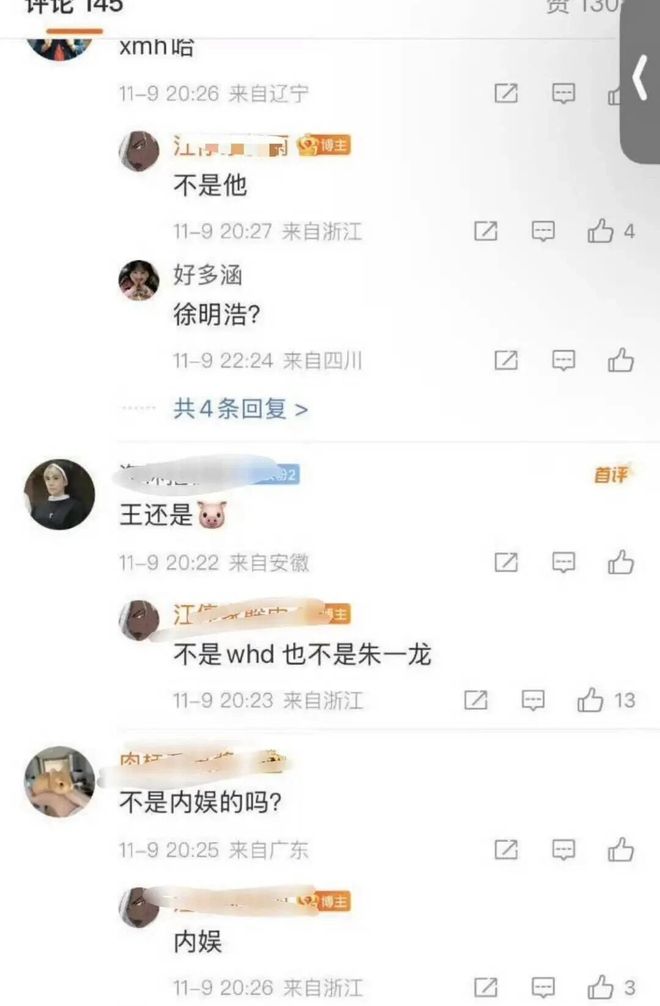Like the comment 王还是🐷

point(621,562)
